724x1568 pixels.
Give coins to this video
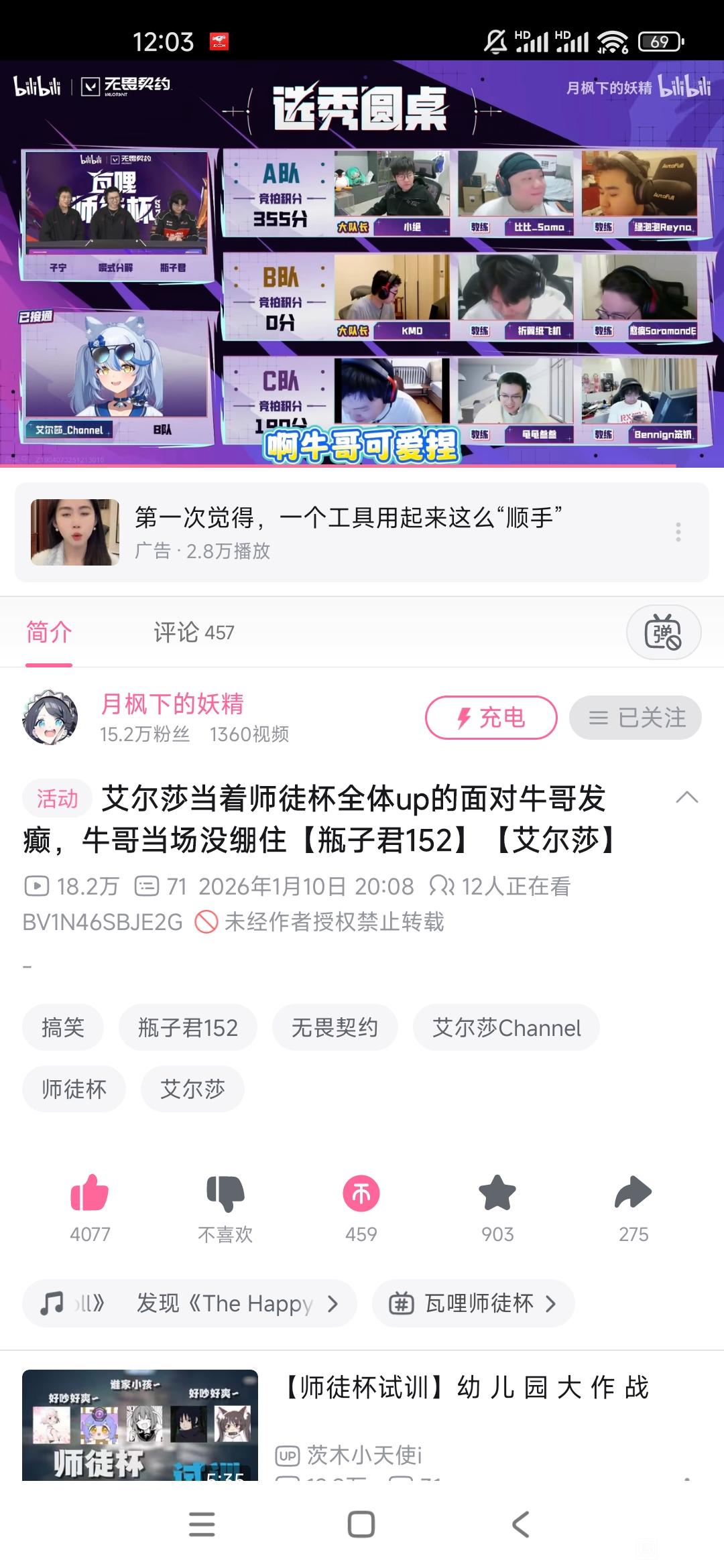coord(361,1194)
